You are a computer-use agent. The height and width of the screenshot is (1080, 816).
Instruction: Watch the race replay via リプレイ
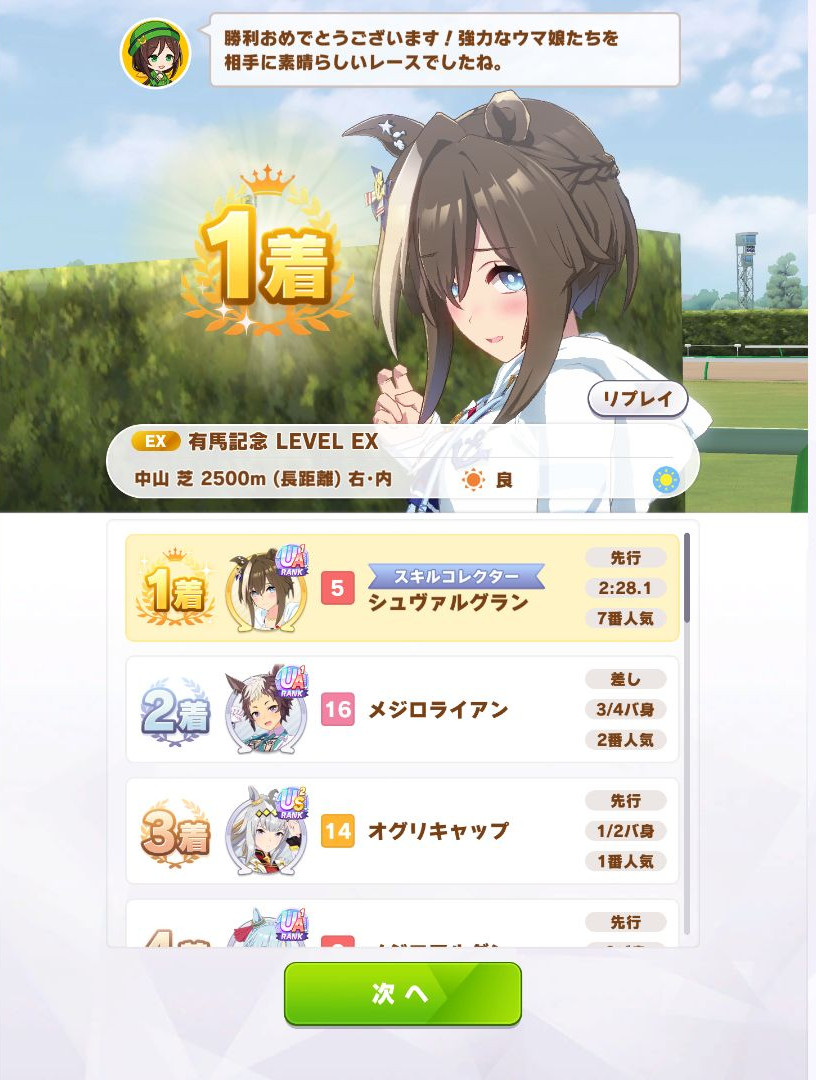click(637, 399)
